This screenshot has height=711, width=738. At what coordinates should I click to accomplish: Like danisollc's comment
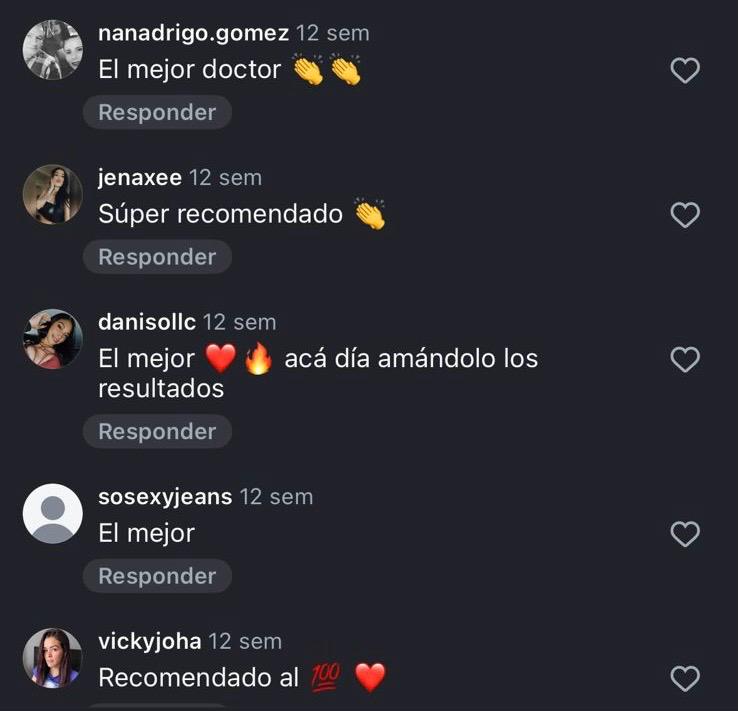click(684, 360)
